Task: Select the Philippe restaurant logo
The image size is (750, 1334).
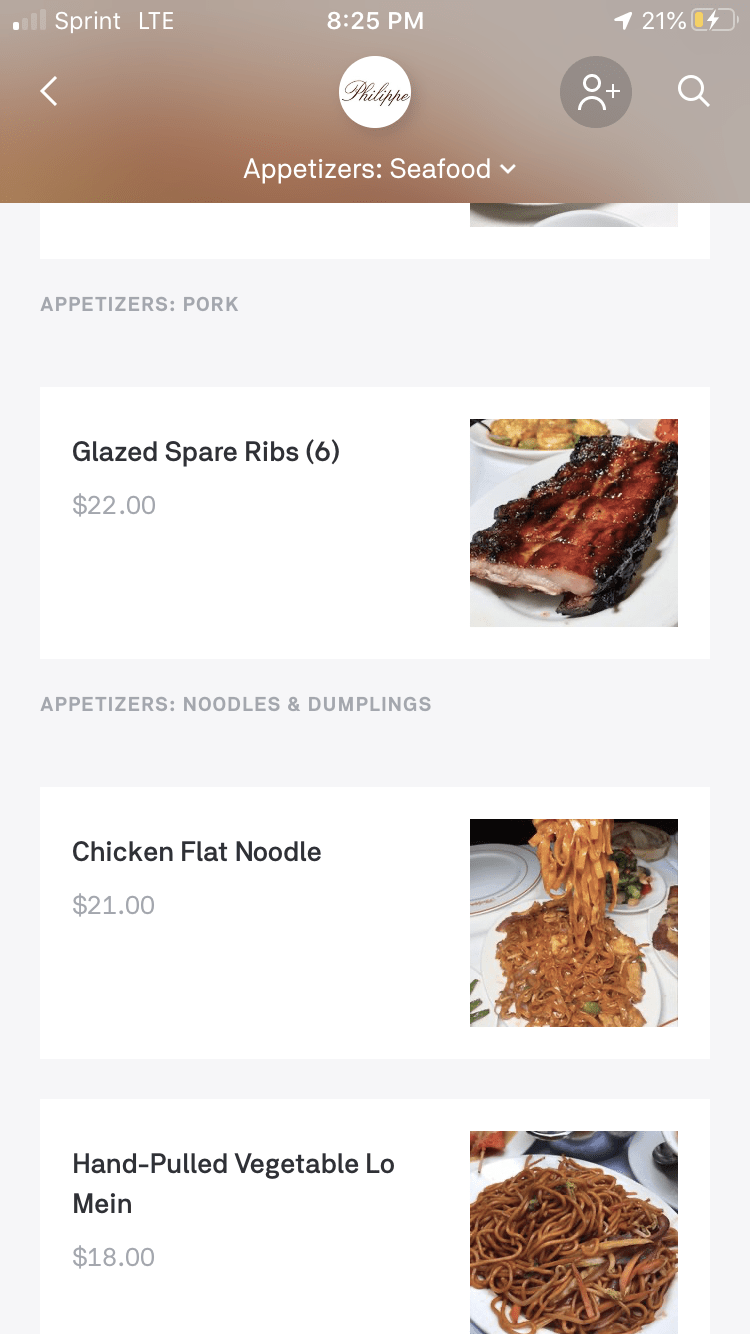Action: (x=375, y=91)
